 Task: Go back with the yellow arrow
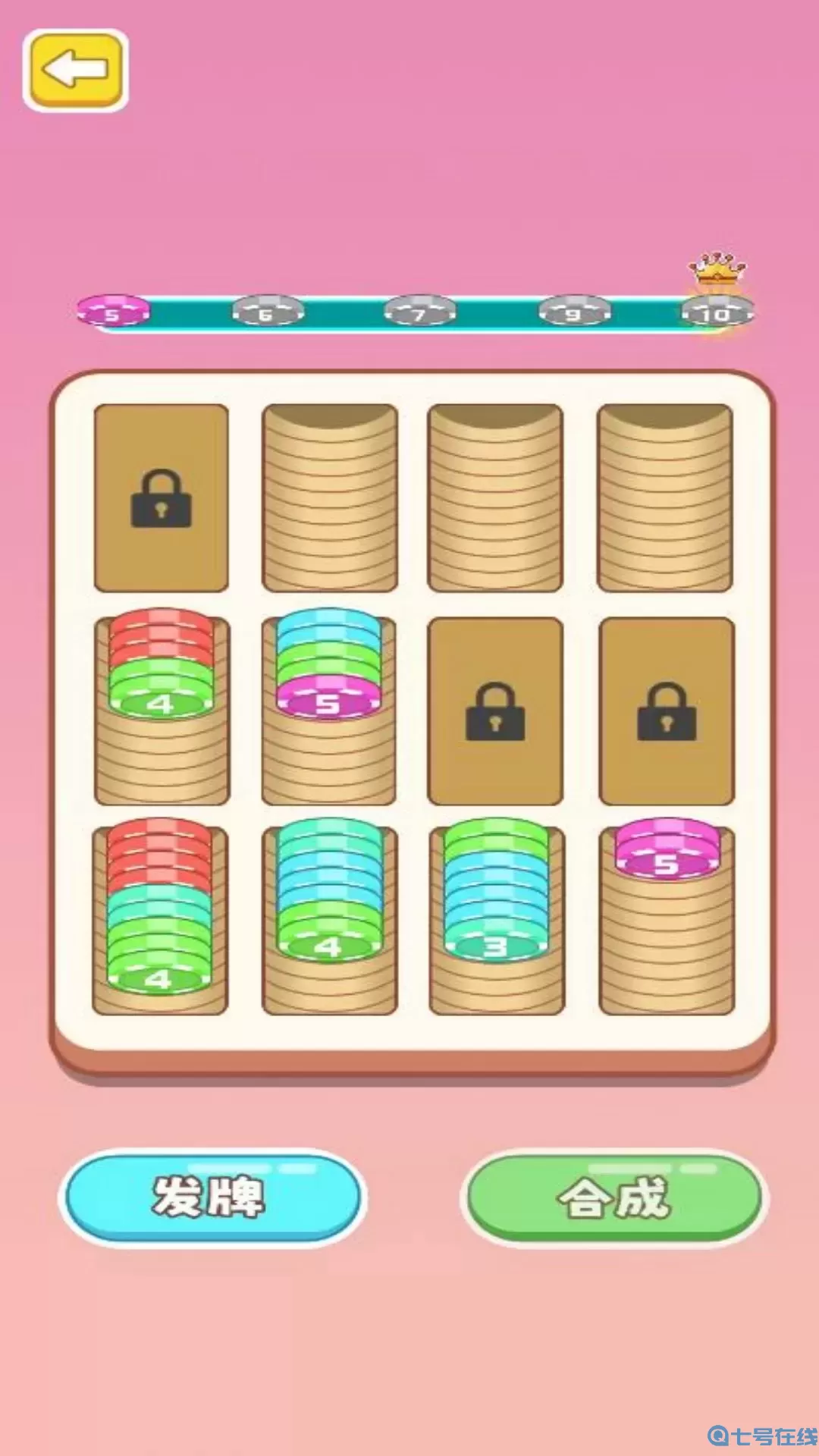coord(75,71)
